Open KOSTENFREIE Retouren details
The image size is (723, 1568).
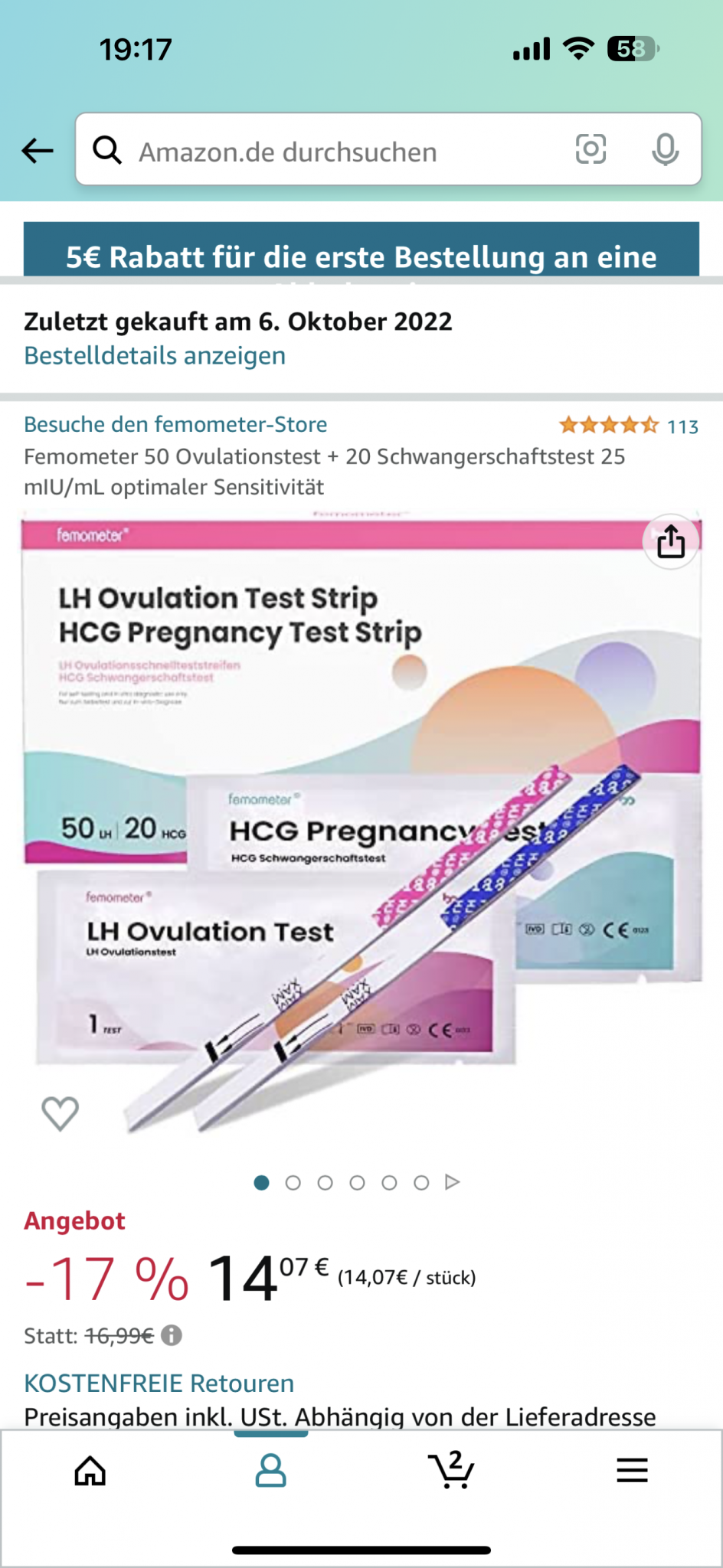[159, 1383]
